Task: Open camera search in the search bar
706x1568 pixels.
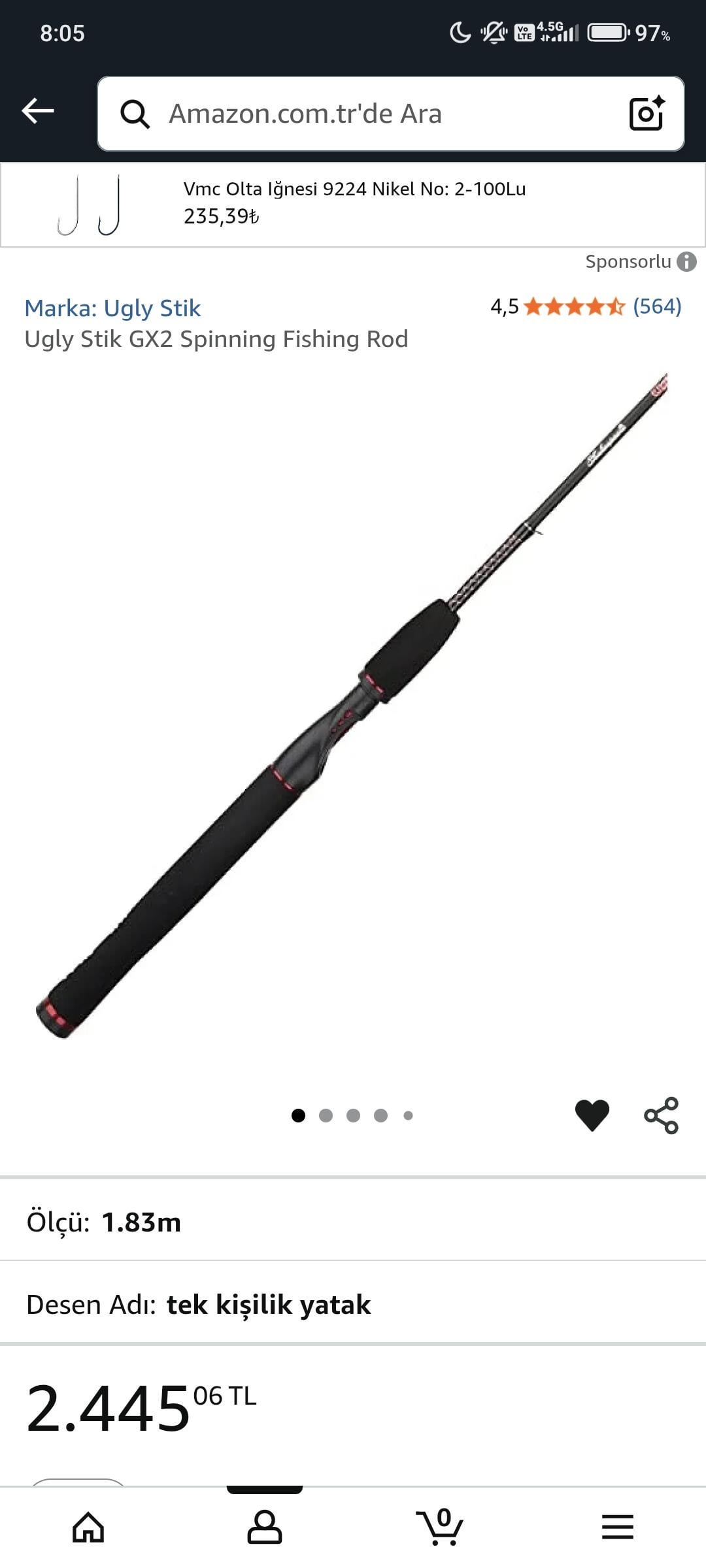Action: 646,114
